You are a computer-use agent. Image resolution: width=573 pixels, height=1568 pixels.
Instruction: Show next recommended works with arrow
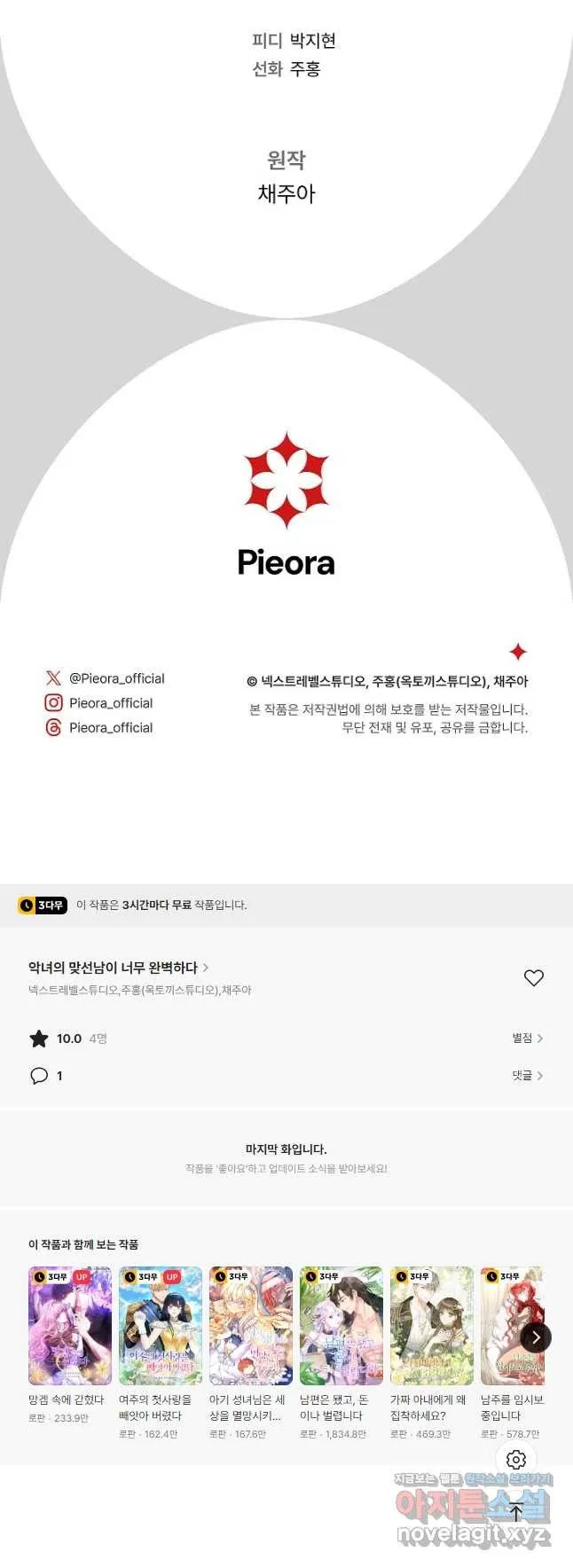point(535,1337)
